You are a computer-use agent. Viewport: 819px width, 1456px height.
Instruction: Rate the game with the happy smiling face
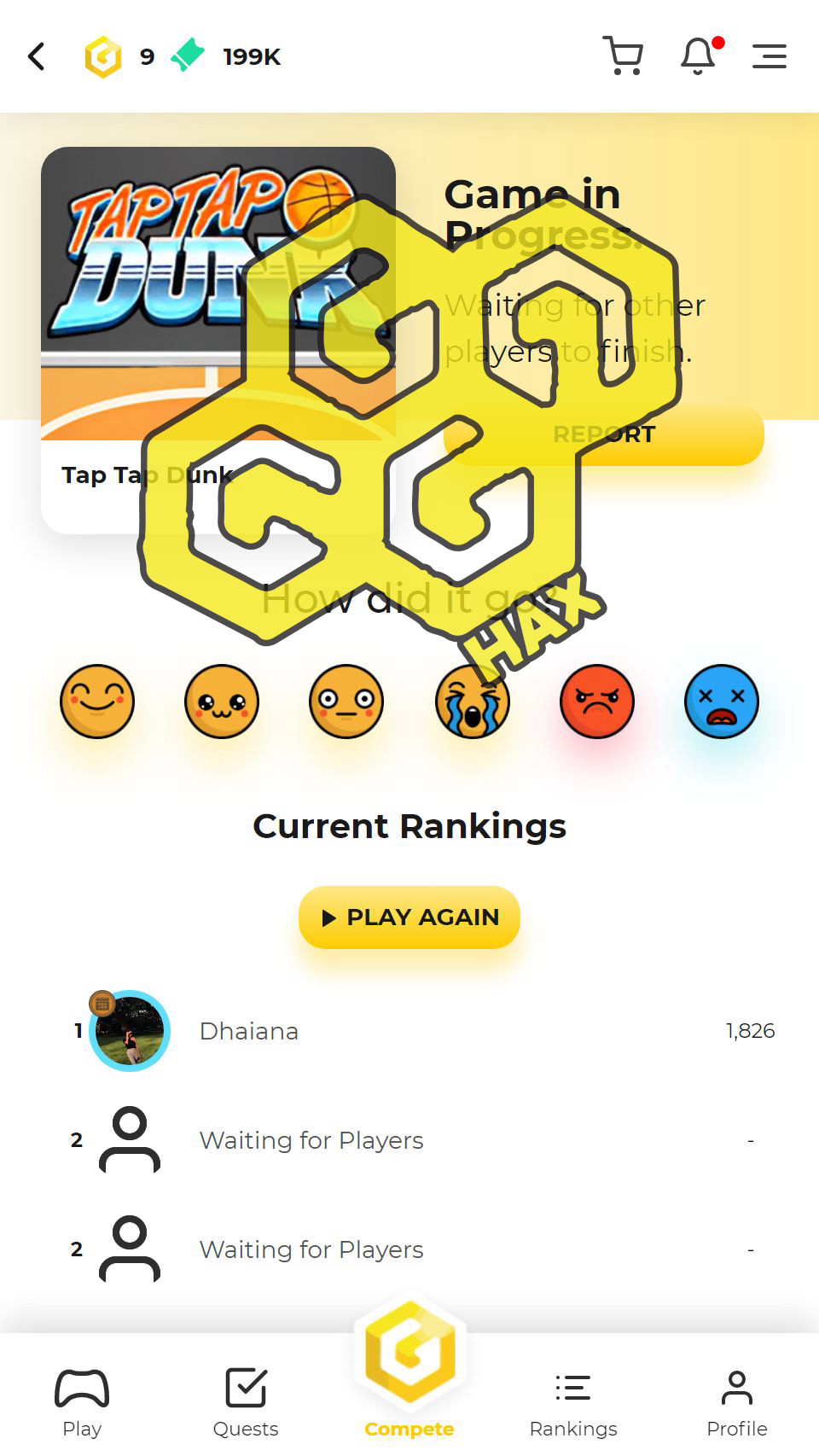tap(97, 702)
